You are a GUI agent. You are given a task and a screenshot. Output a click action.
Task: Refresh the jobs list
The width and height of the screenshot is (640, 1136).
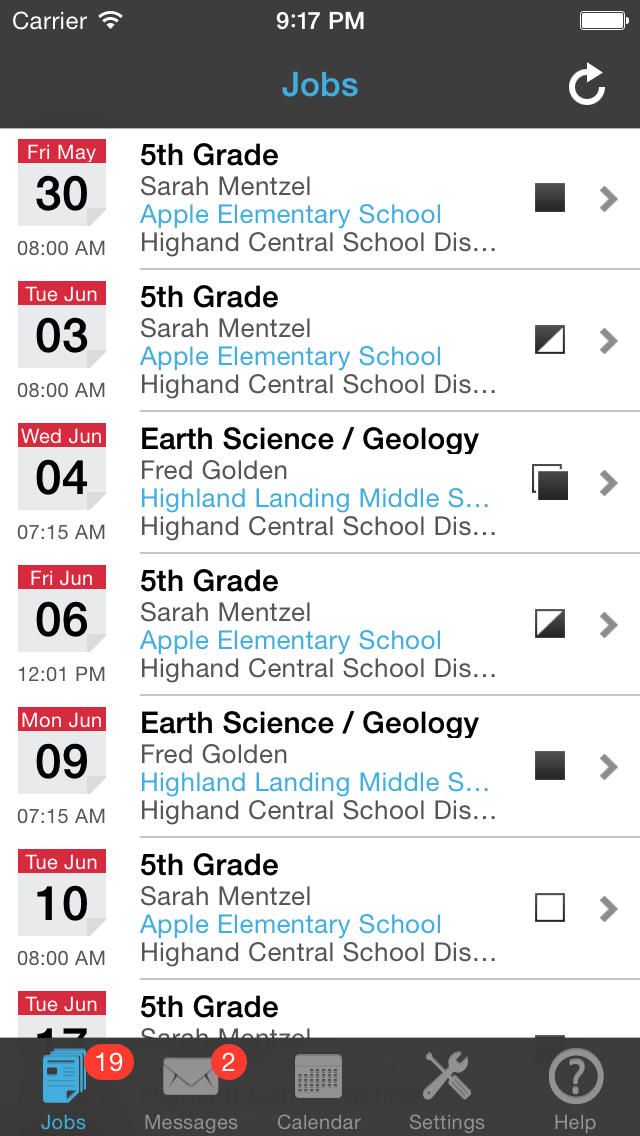(586, 86)
